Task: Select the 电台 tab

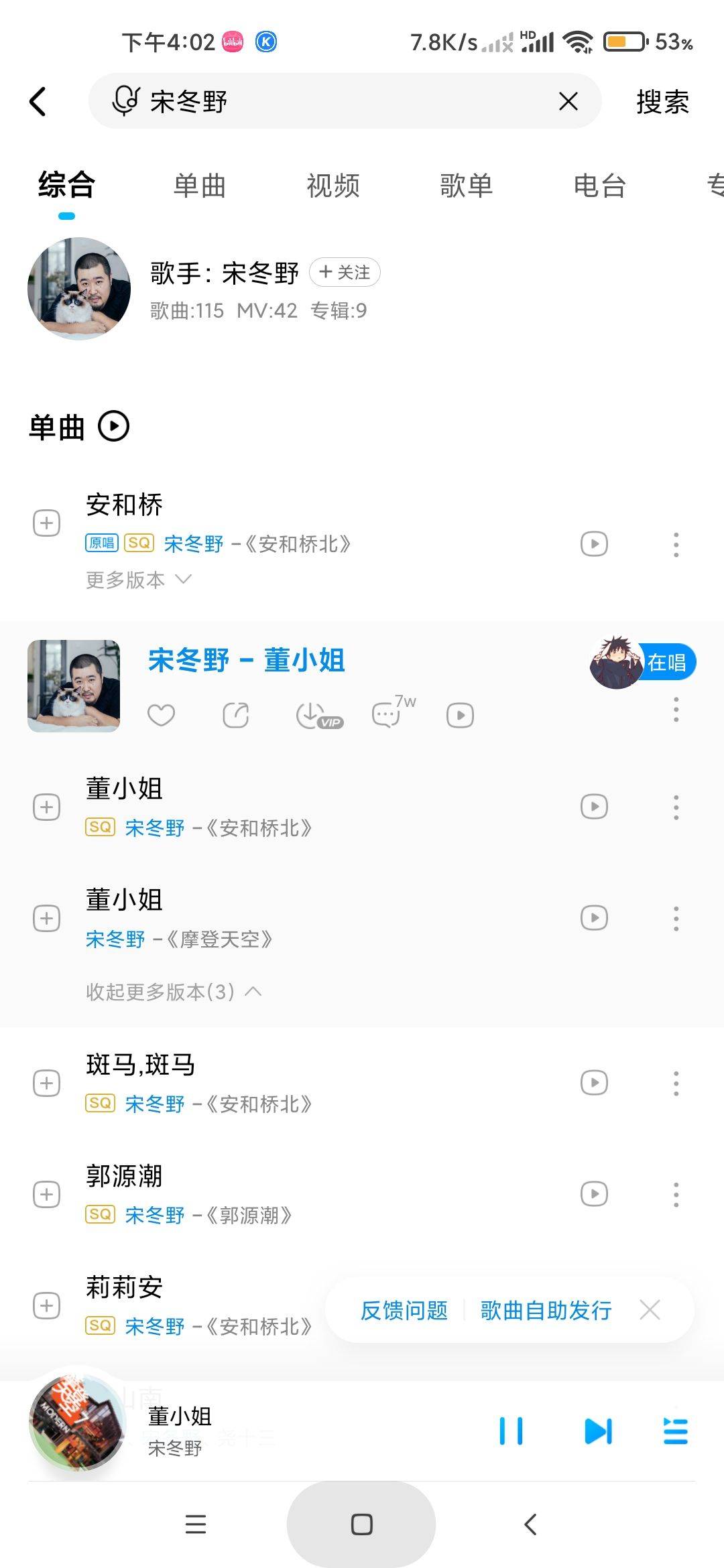Action: tap(599, 186)
